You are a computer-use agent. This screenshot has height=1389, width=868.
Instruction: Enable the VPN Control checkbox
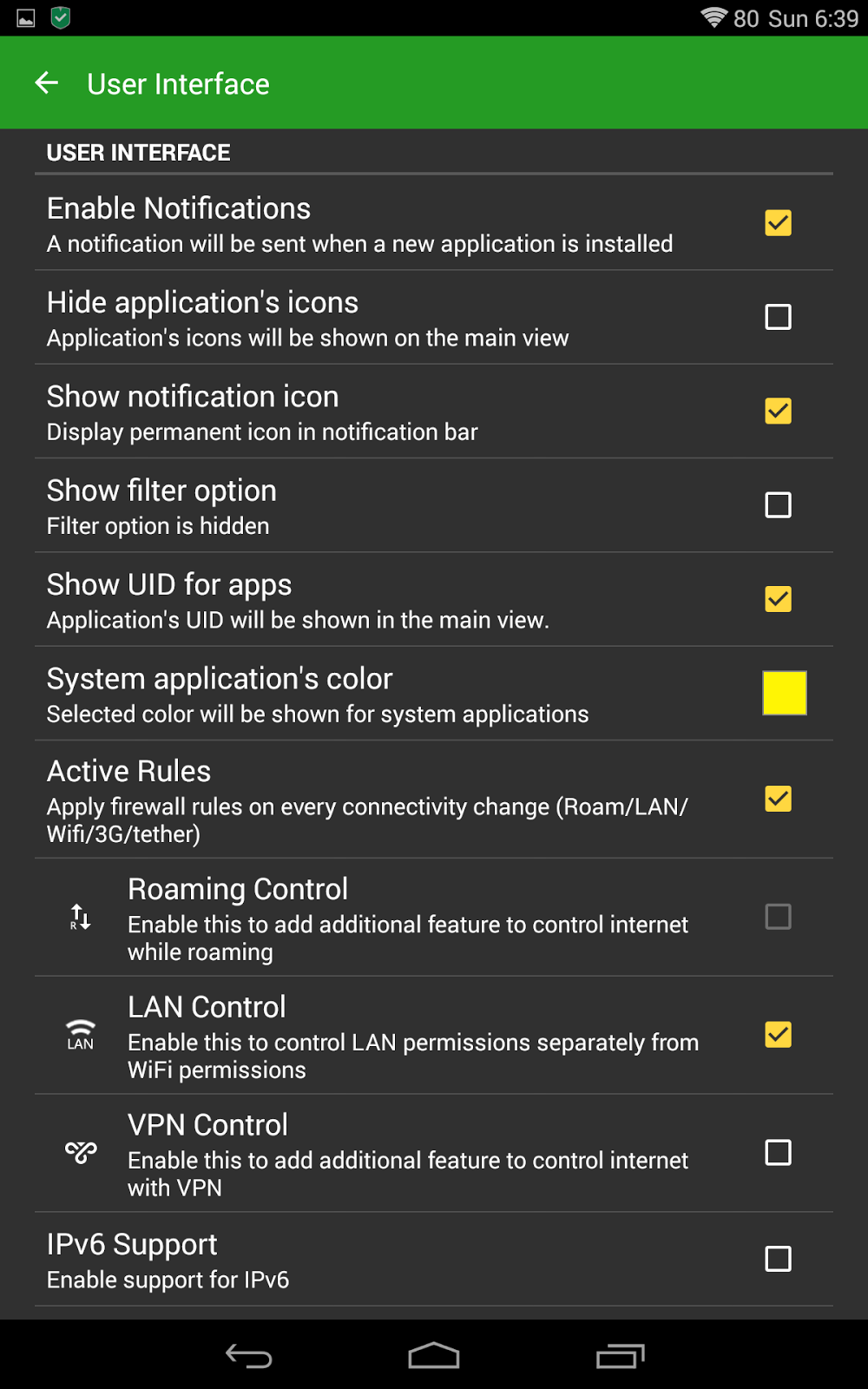(x=778, y=1153)
